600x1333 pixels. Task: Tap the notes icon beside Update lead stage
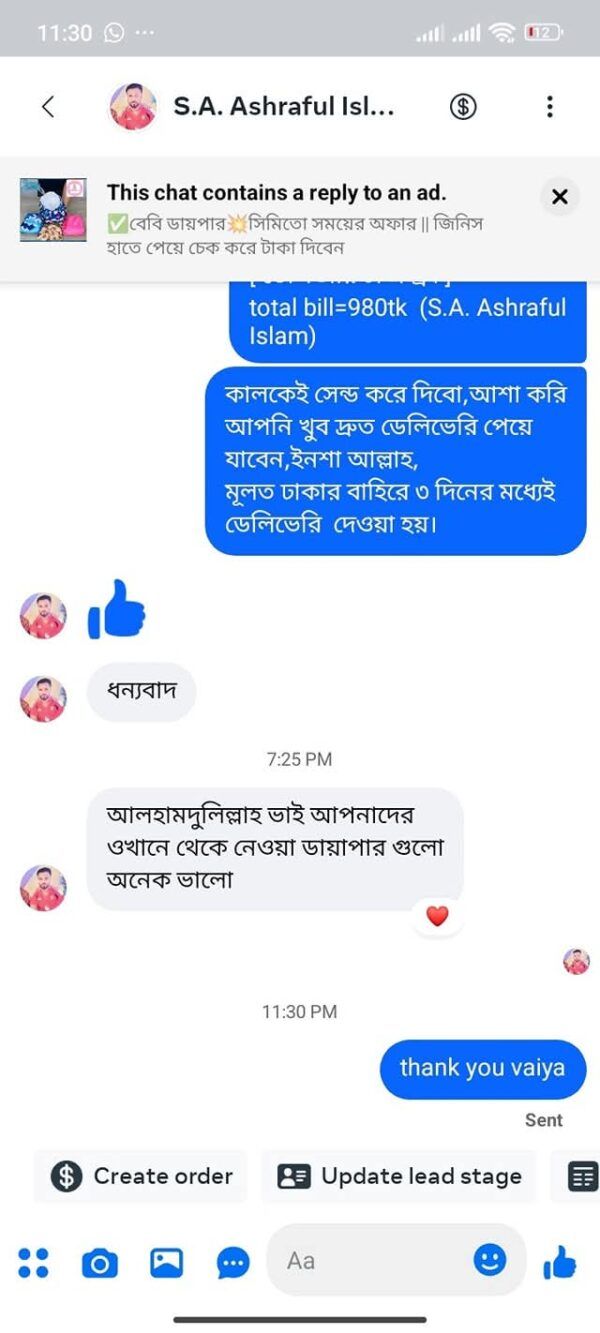pyautogui.click(x=582, y=1176)
